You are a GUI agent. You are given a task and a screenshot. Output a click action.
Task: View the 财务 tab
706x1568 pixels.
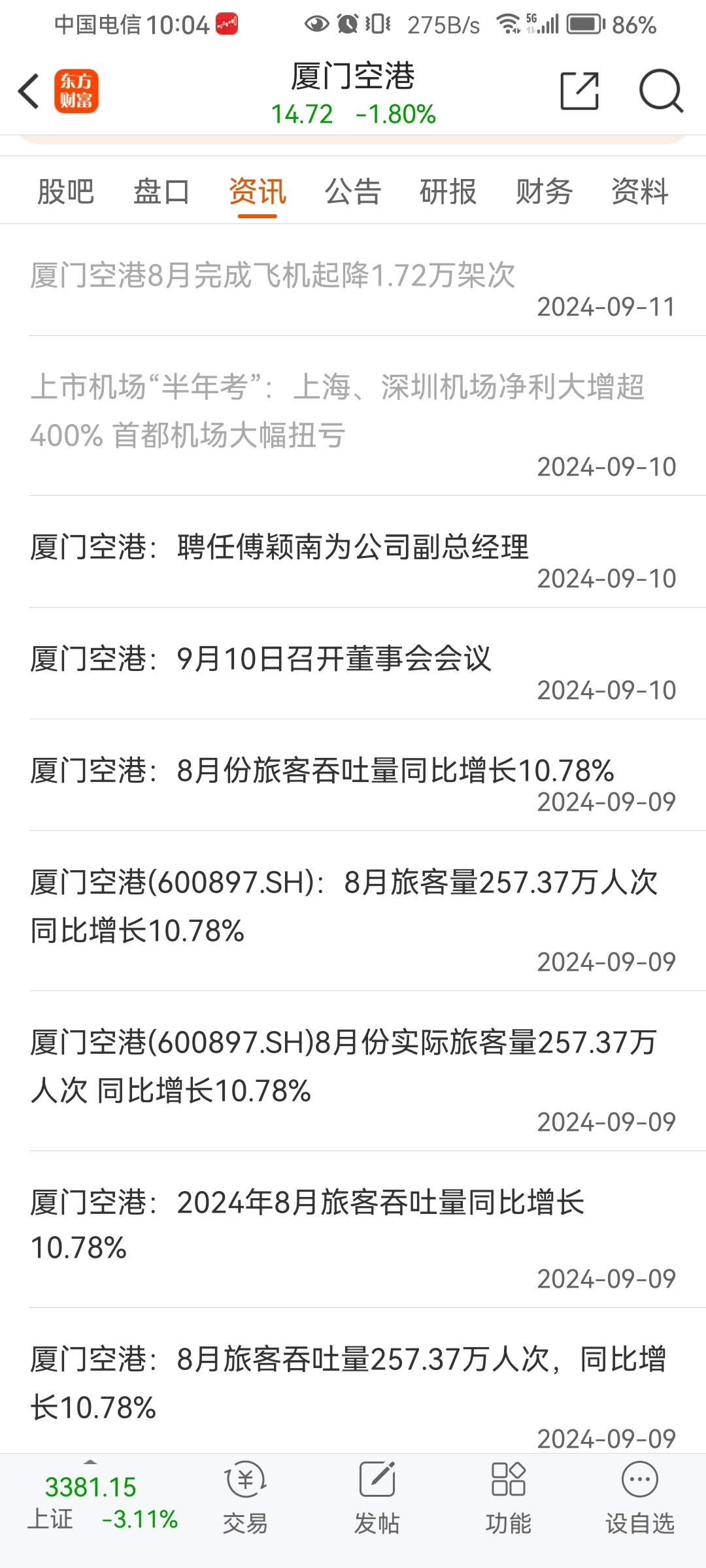point(544,191)
